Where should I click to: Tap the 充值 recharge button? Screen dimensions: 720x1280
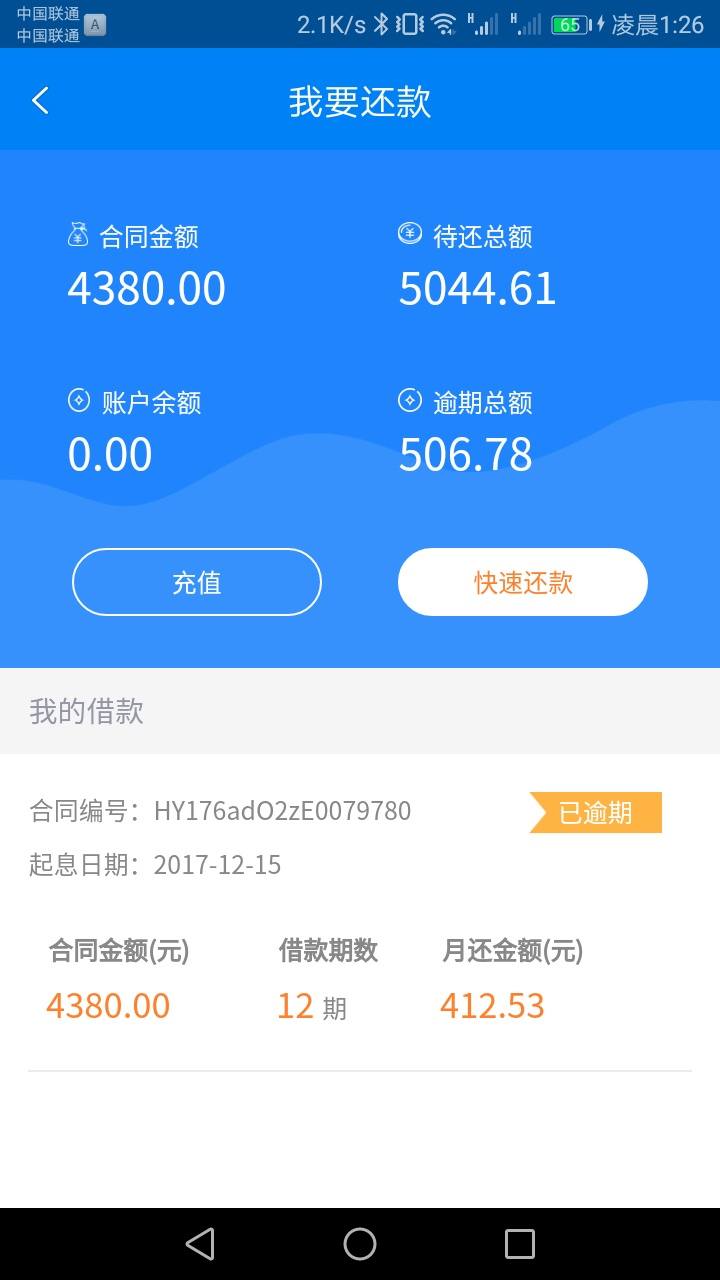[197, 581]
